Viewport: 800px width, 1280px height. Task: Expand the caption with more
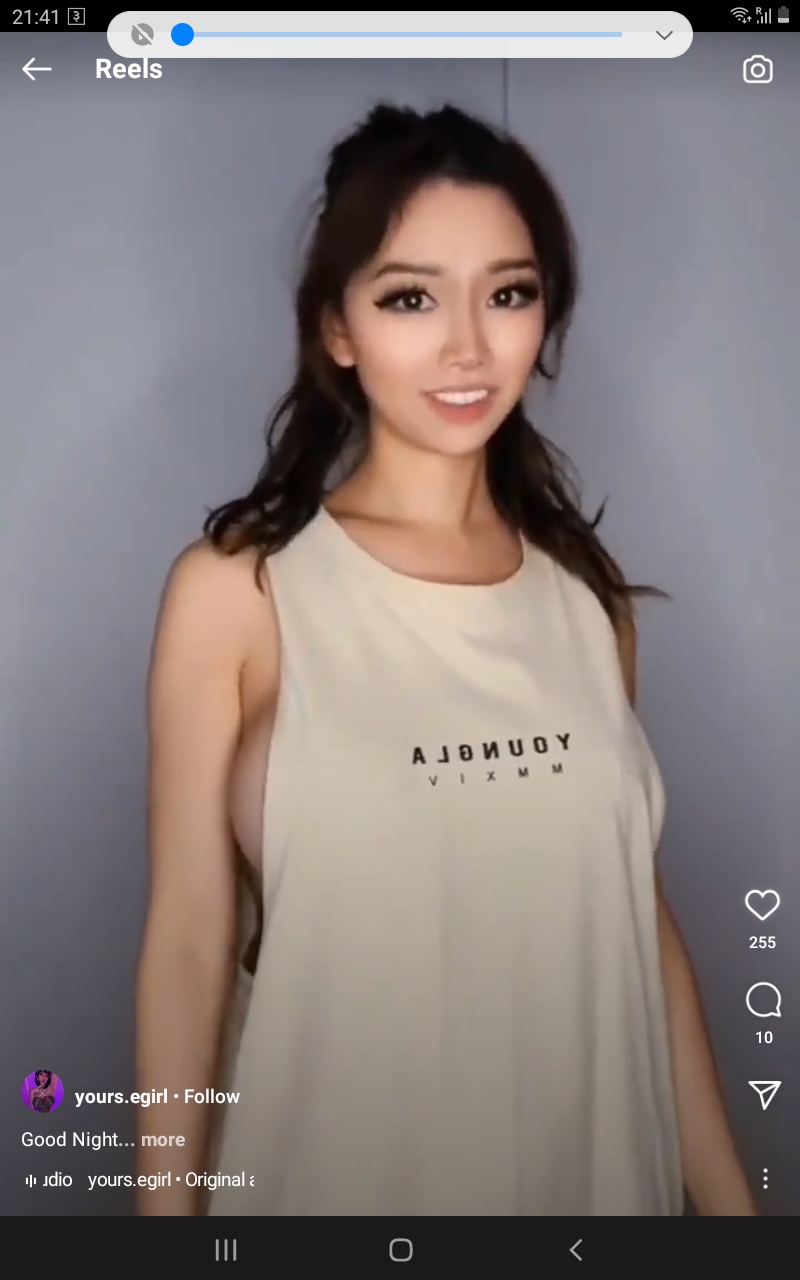tap(163, 1139)
